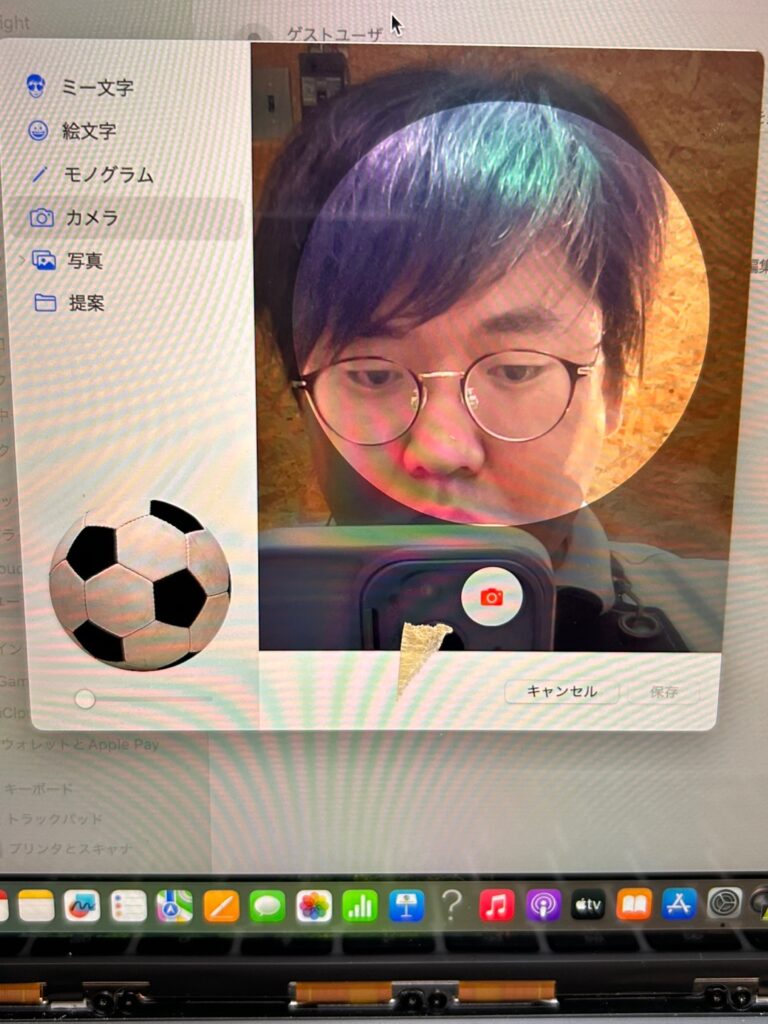Open the 提案 folder
The image size is (768, 1024).
coord(86,302)
